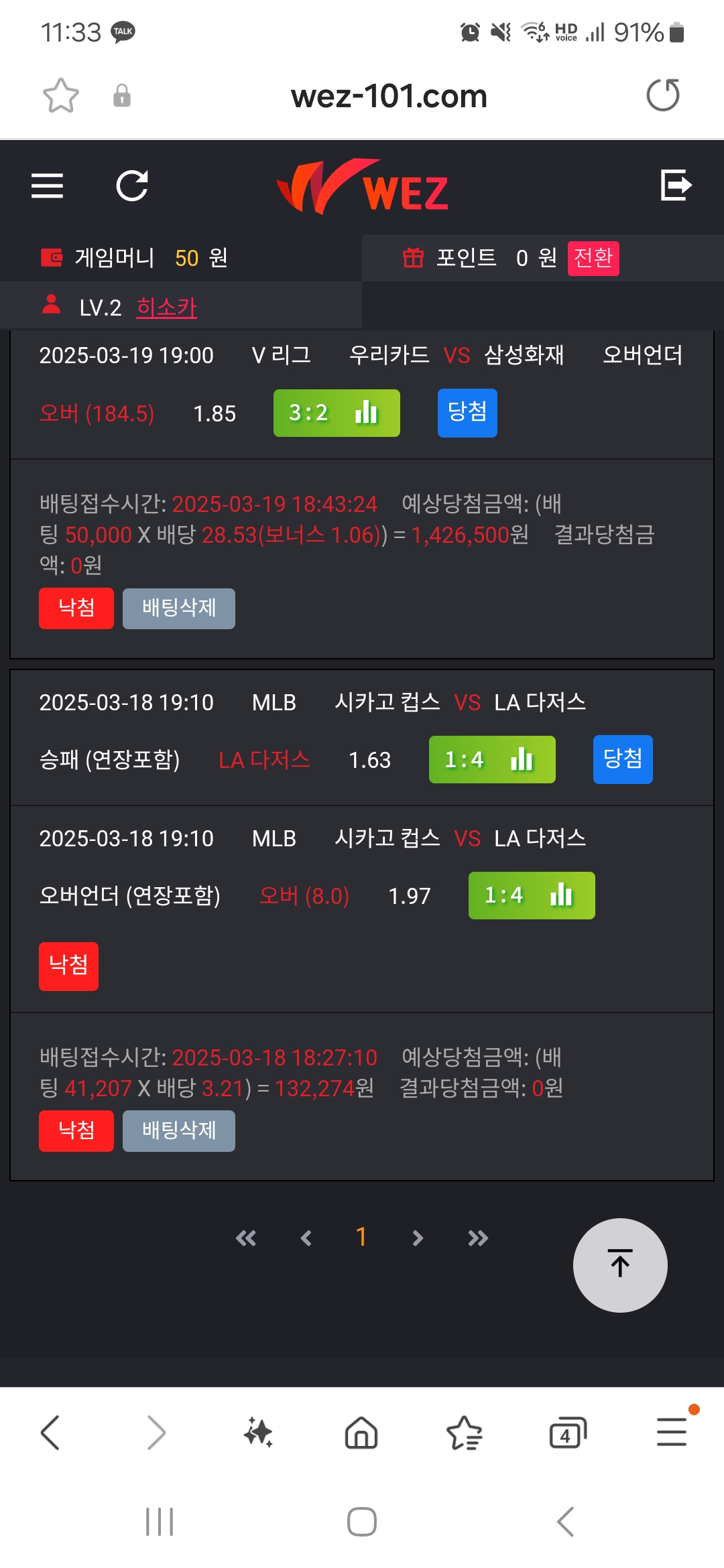Reload the page from the address bar

point(663,95)
